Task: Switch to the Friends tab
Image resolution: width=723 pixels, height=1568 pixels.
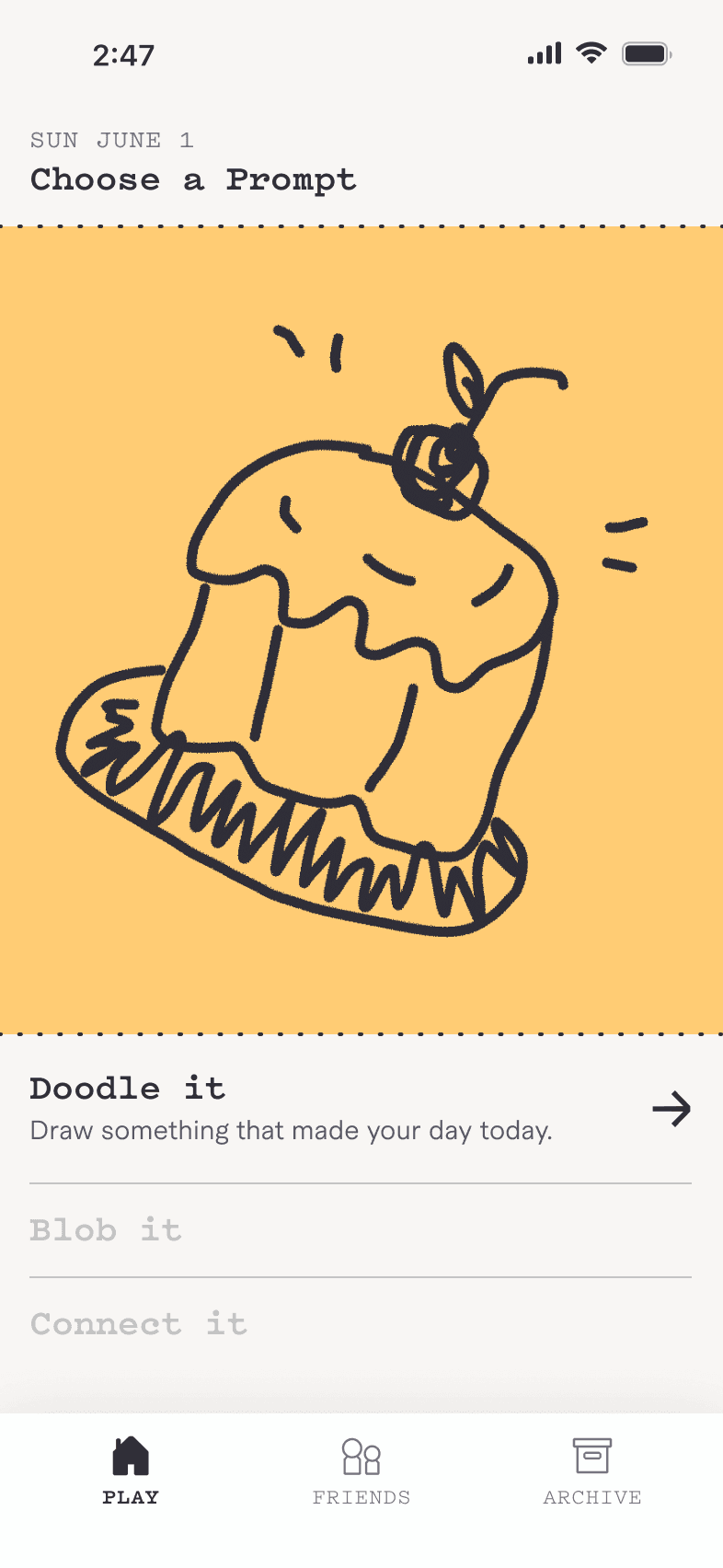Action: [x=361, y=1471]
